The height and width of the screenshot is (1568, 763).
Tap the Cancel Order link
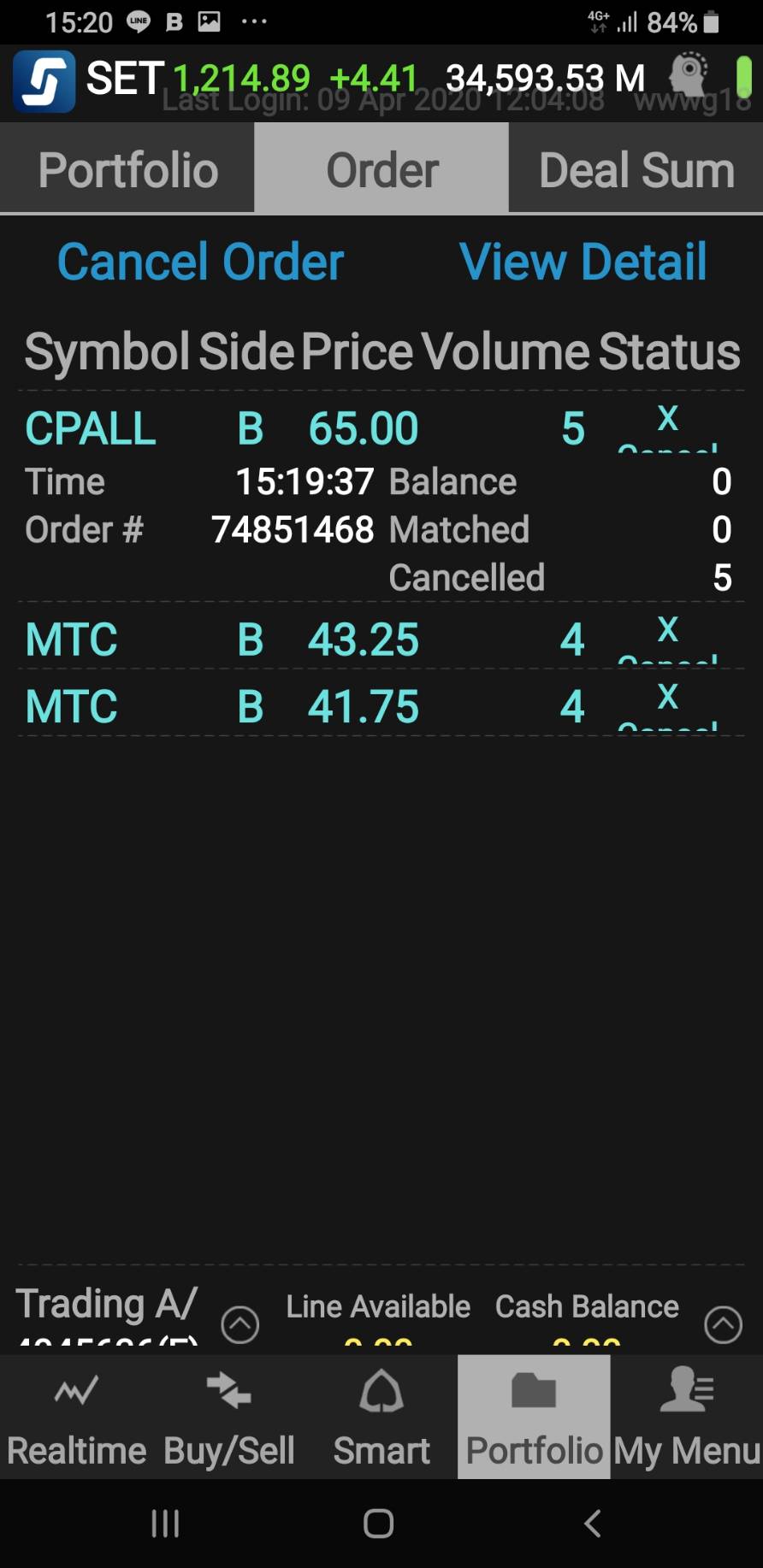200,262
